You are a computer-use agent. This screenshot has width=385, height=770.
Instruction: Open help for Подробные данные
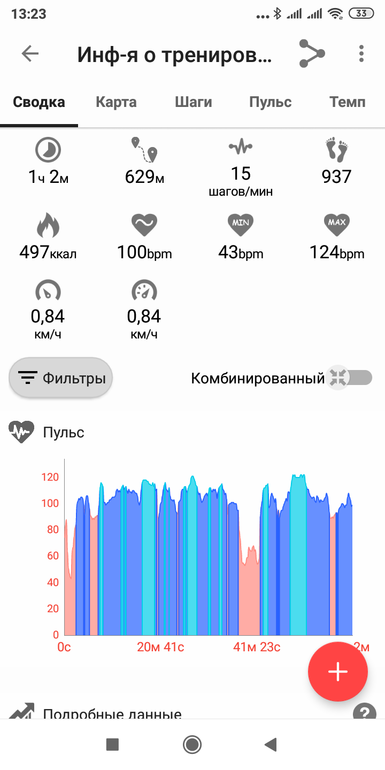(x=364, y=713)
